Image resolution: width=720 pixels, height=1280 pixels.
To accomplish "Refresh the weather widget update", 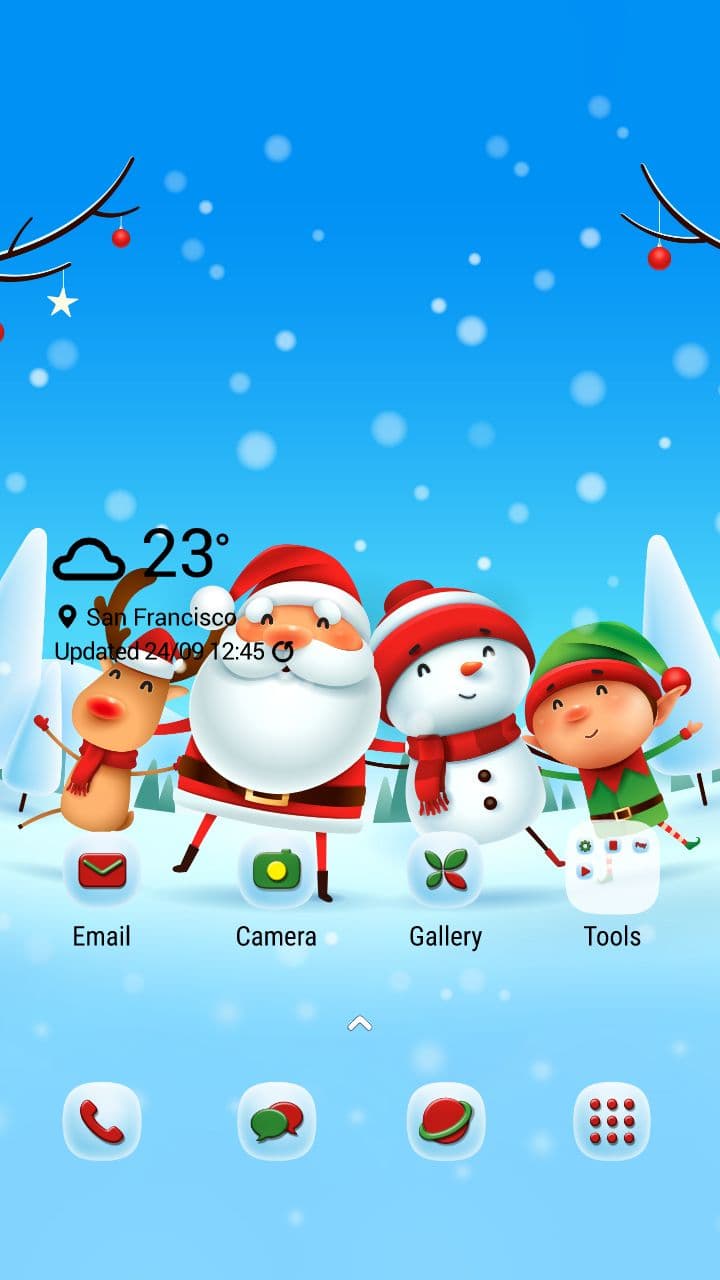I will [x=283, y=652].
